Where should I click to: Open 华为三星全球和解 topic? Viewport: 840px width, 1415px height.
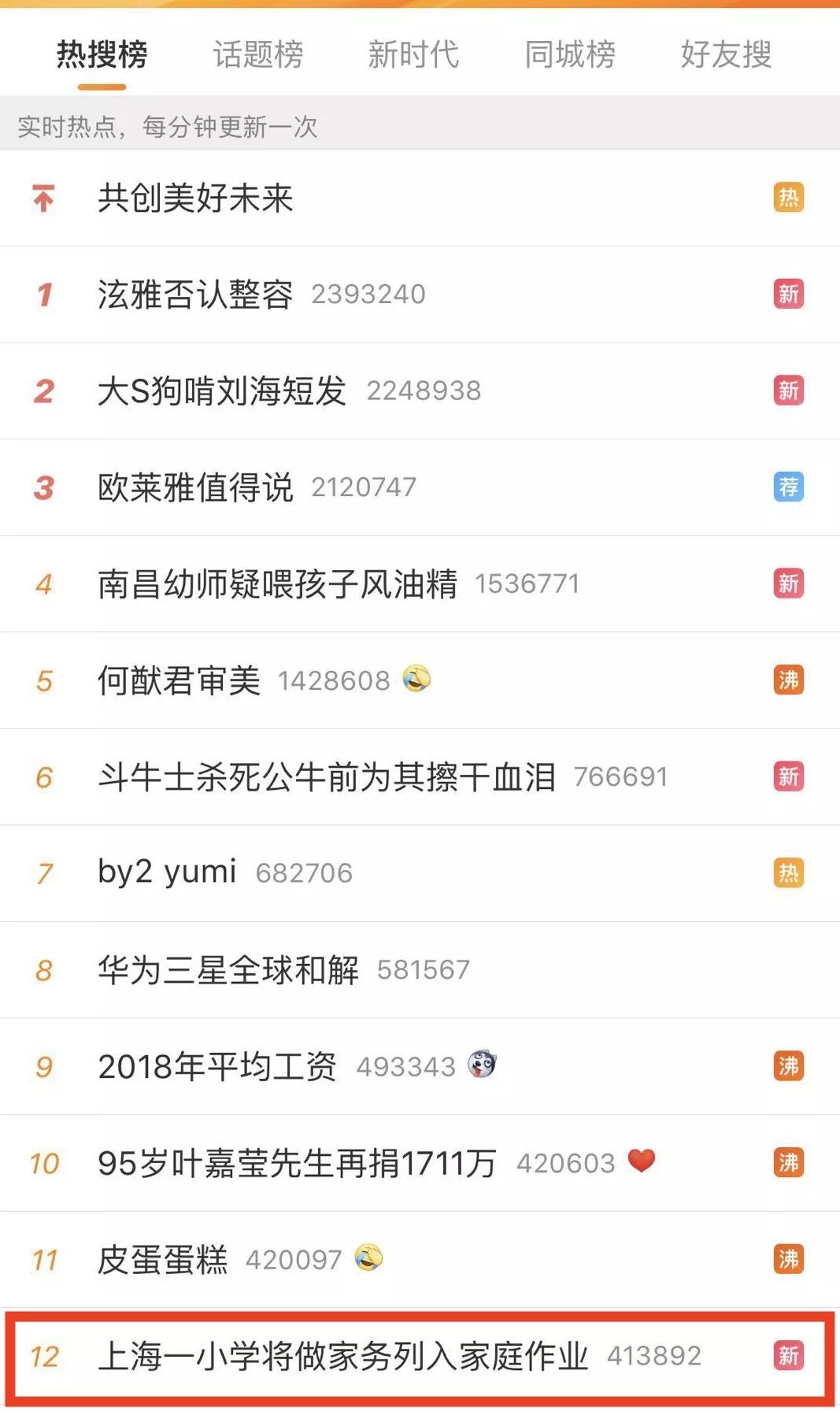pyautogui.click(x=228, y=970)
